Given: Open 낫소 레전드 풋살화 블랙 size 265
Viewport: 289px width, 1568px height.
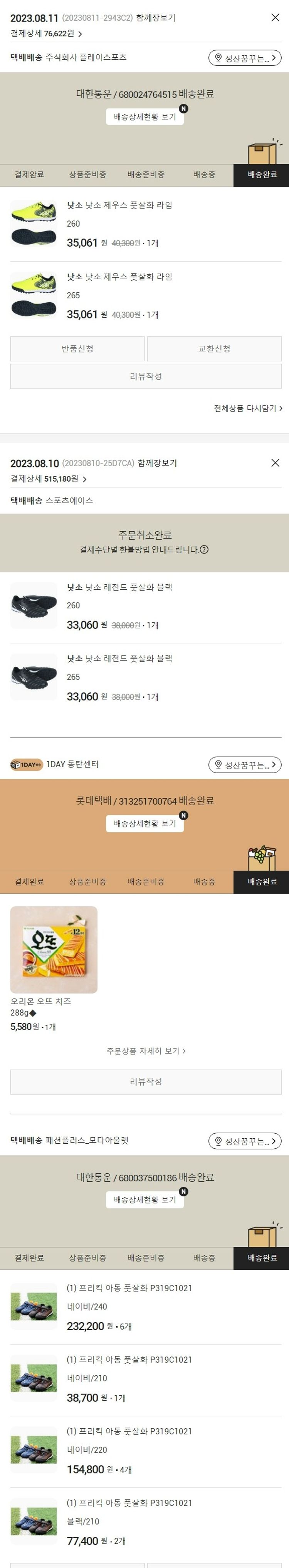Looking at the screenshot, I should (x=119, y=659).
